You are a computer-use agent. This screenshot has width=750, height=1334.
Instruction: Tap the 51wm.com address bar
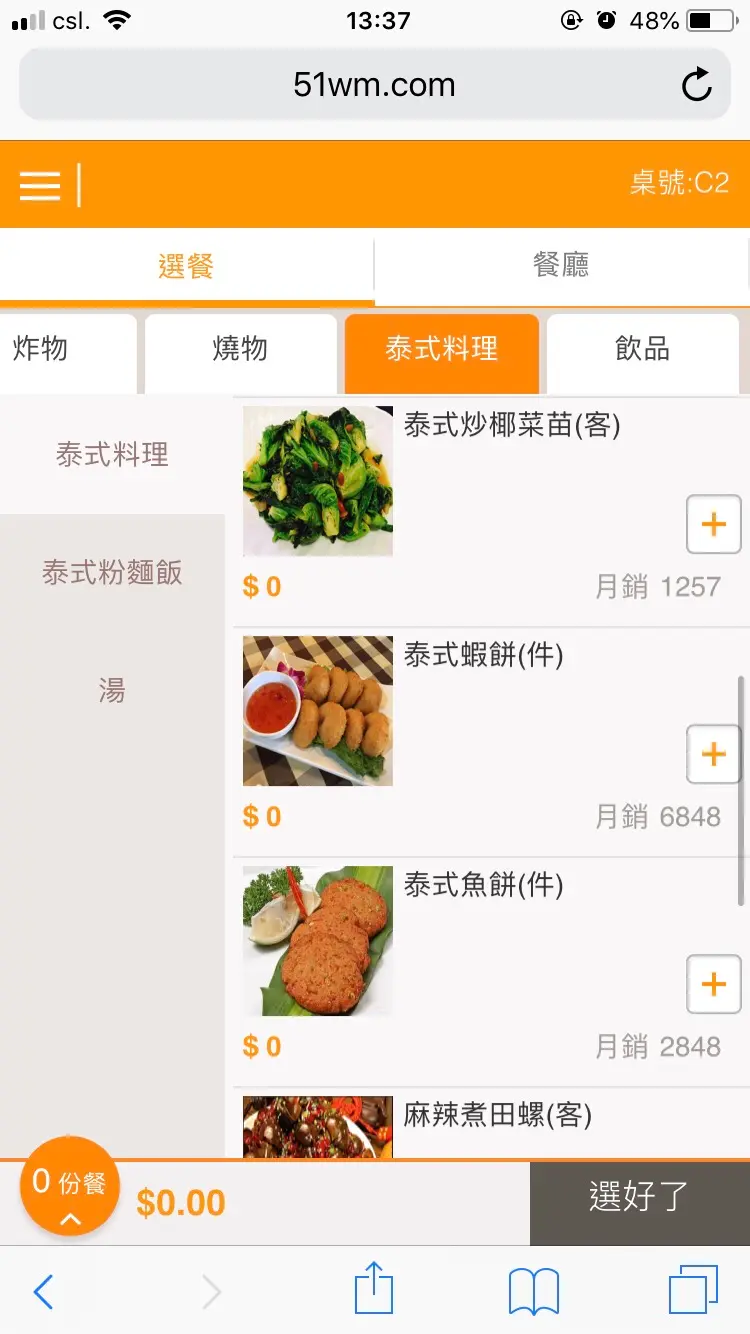point(374,85)
